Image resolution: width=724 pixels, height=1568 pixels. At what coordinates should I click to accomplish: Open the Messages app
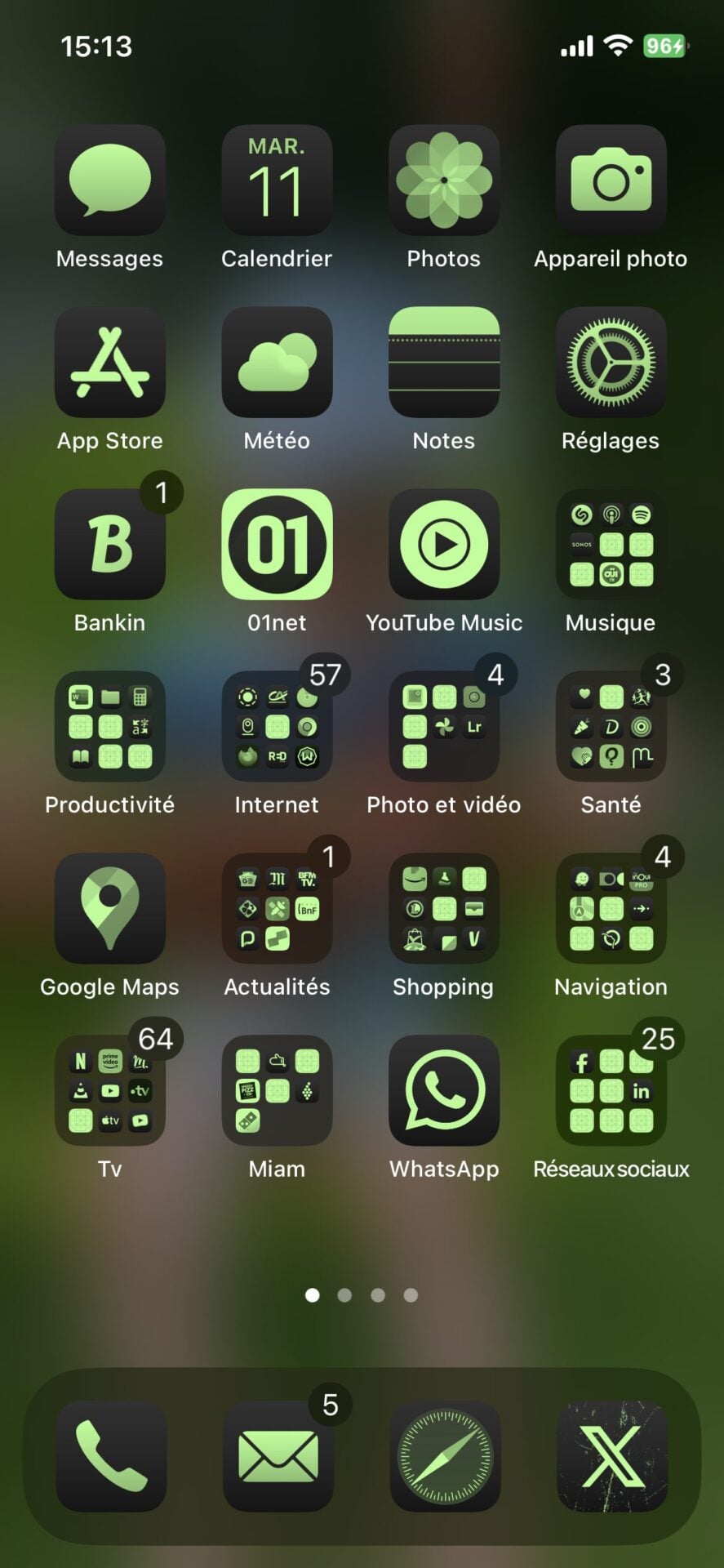click(110, 180)
